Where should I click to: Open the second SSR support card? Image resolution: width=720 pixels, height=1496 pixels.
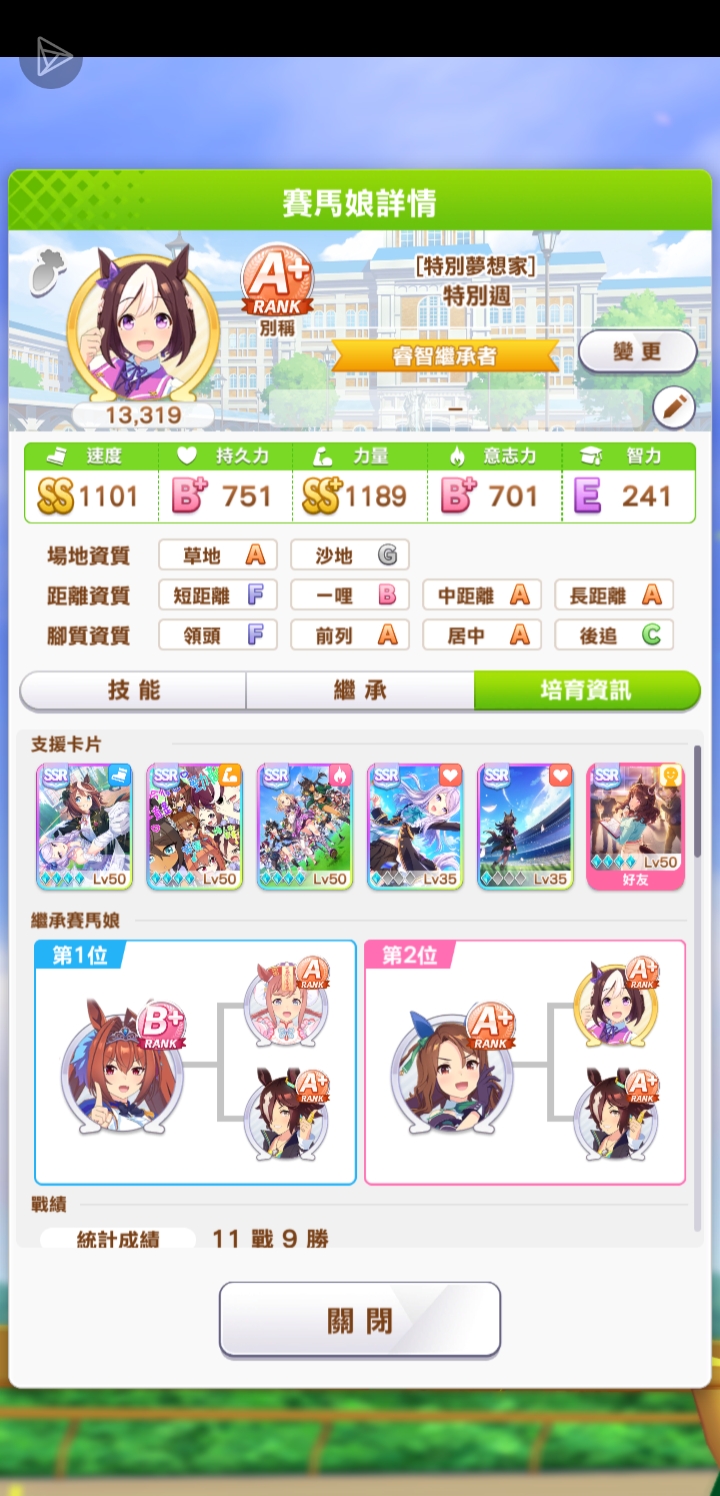[x=194, y=826]
